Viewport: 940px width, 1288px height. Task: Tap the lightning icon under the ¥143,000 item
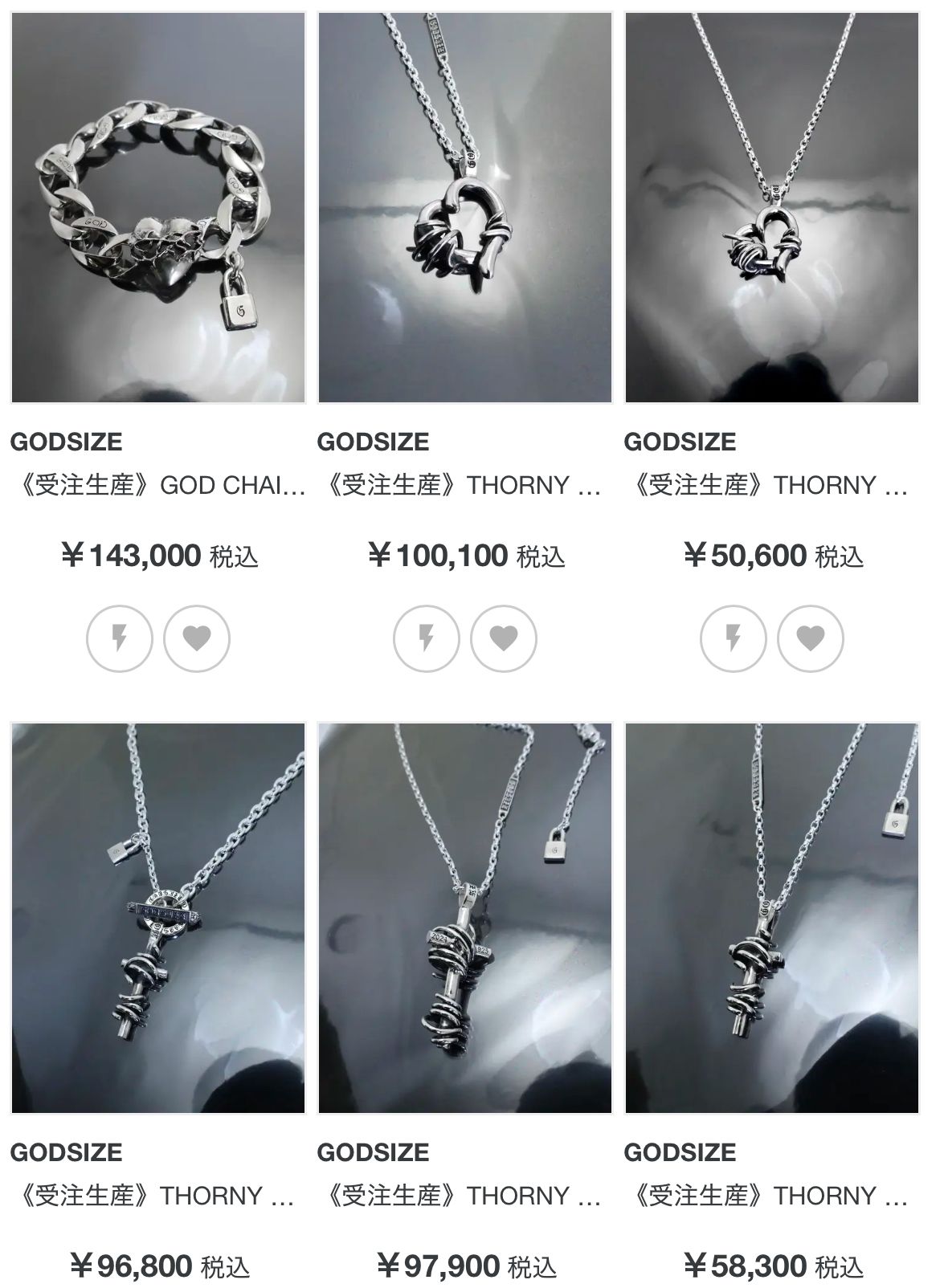pyautogui.click(x=120, y=638)
